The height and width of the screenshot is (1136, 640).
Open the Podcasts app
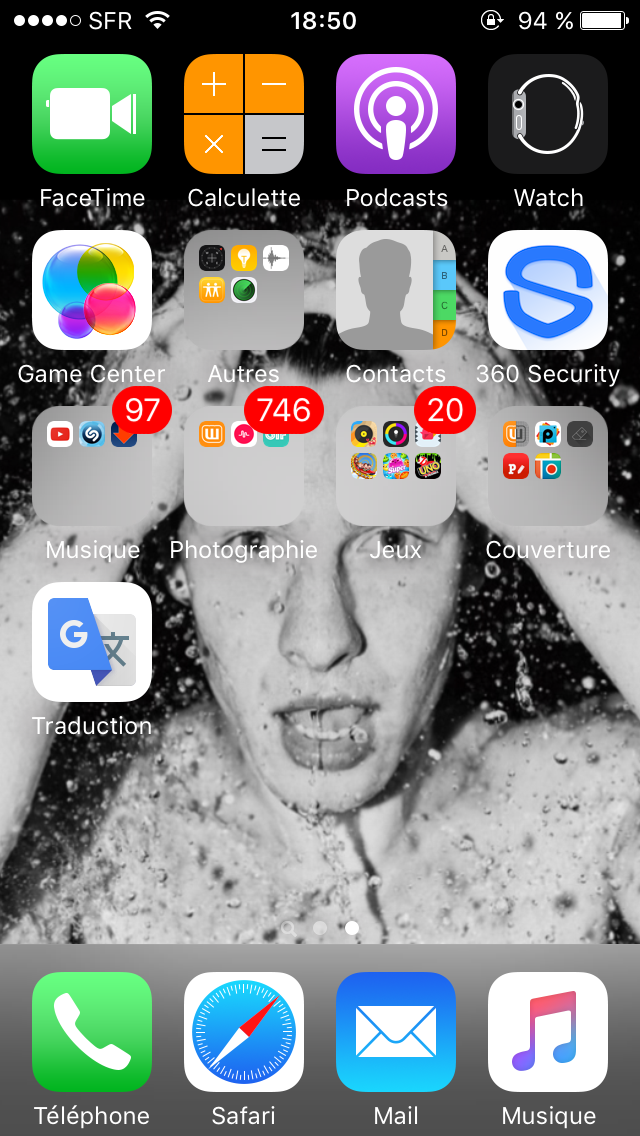[396, 114]
